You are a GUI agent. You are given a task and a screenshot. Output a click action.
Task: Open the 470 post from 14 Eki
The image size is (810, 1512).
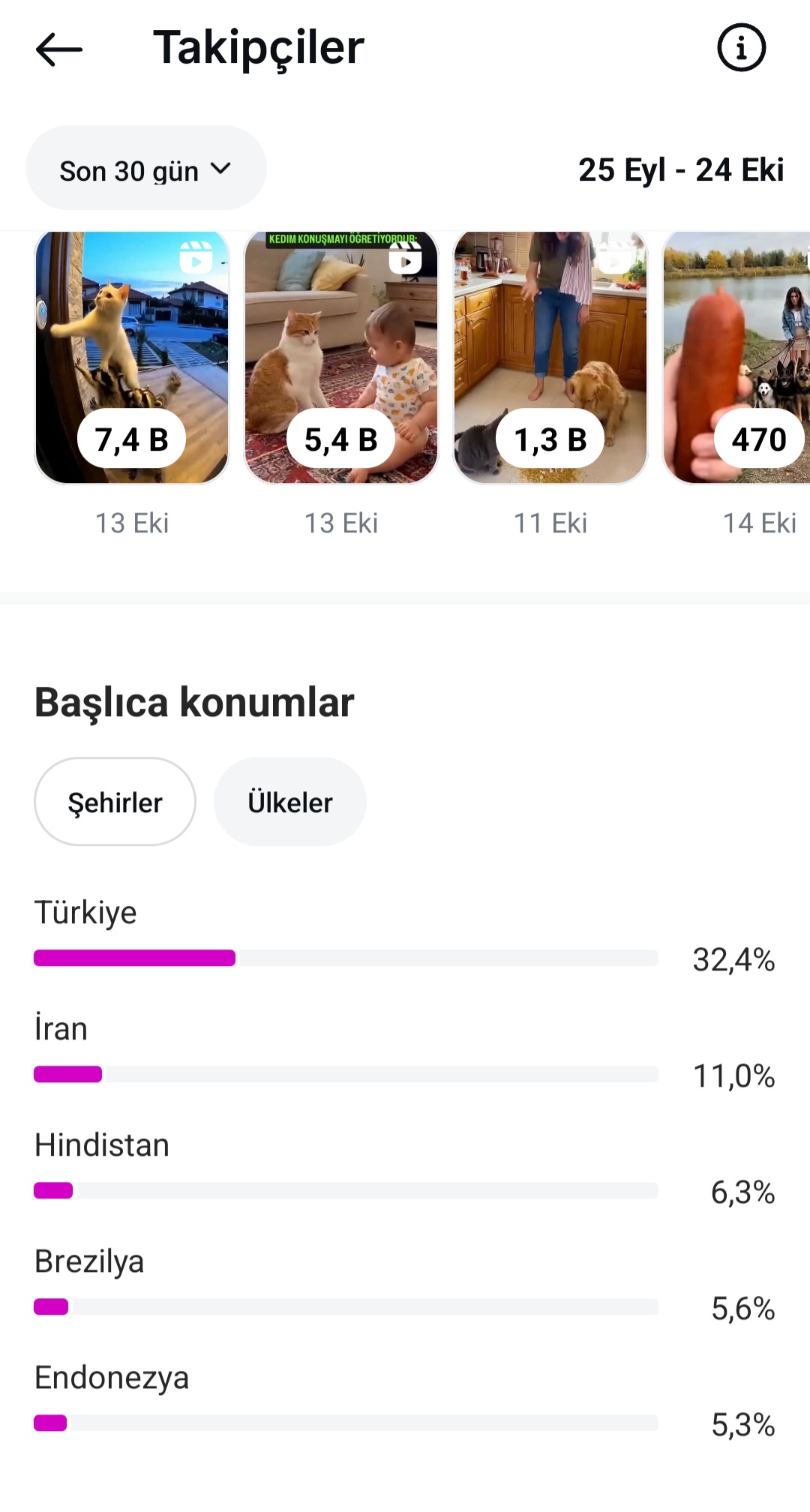click(x=736, y=358)
